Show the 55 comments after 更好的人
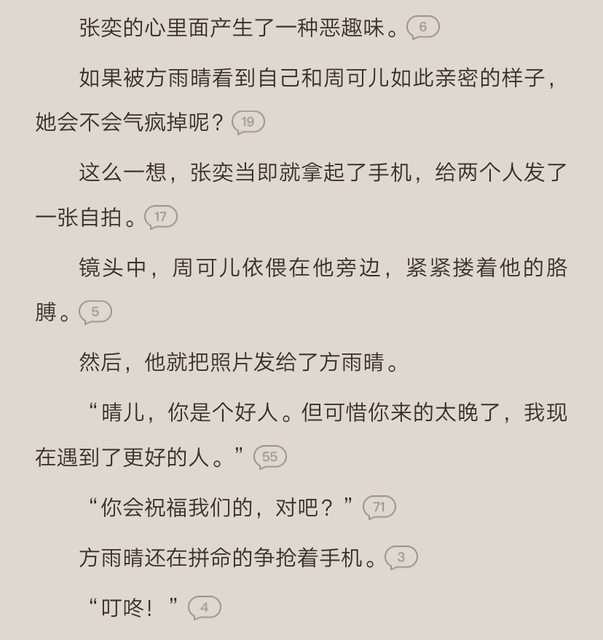Viewport: 603px width, 640px height. [x=269, y=457]
